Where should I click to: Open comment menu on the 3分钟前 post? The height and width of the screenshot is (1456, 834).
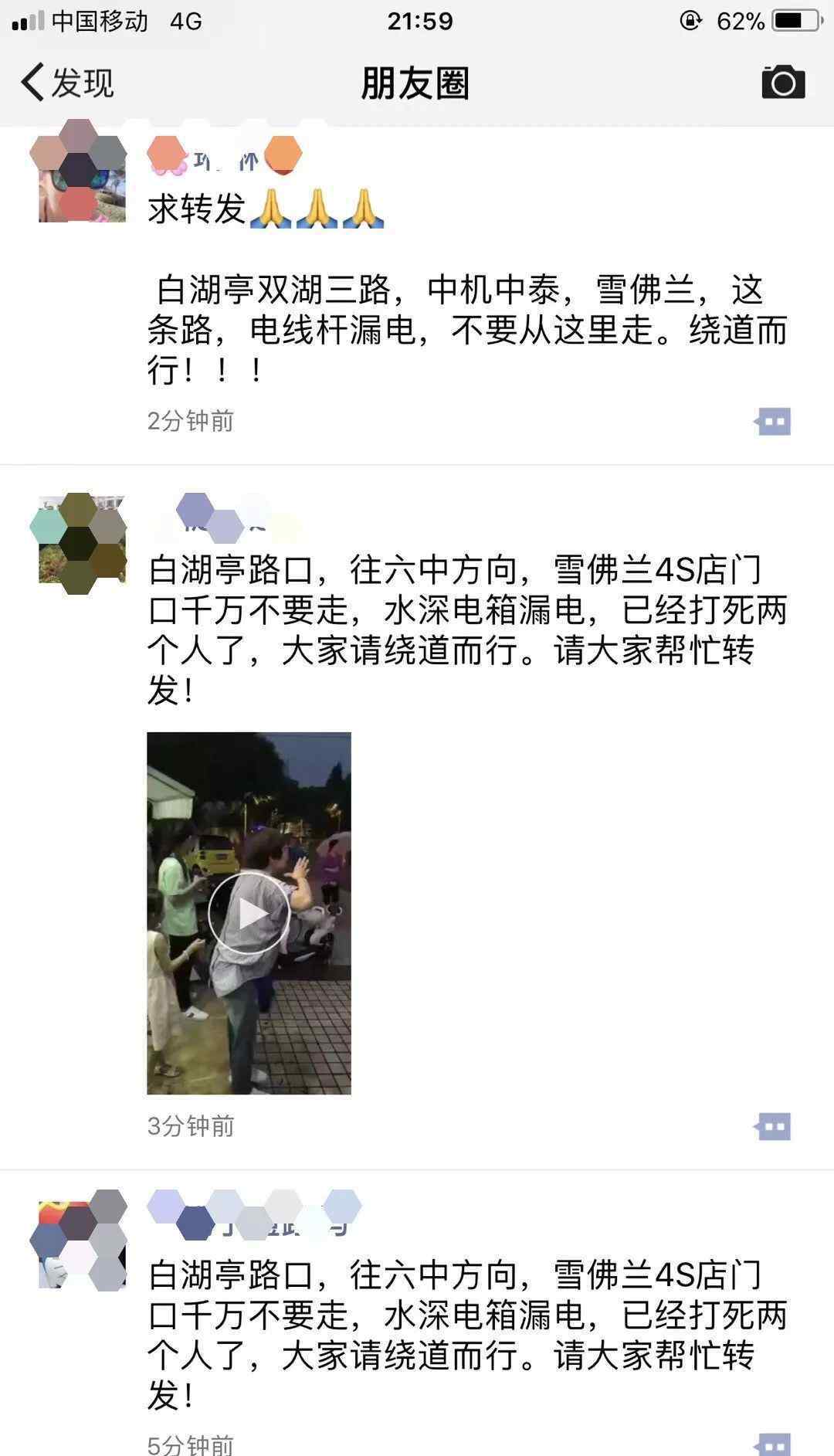(x=773, y=1126)
